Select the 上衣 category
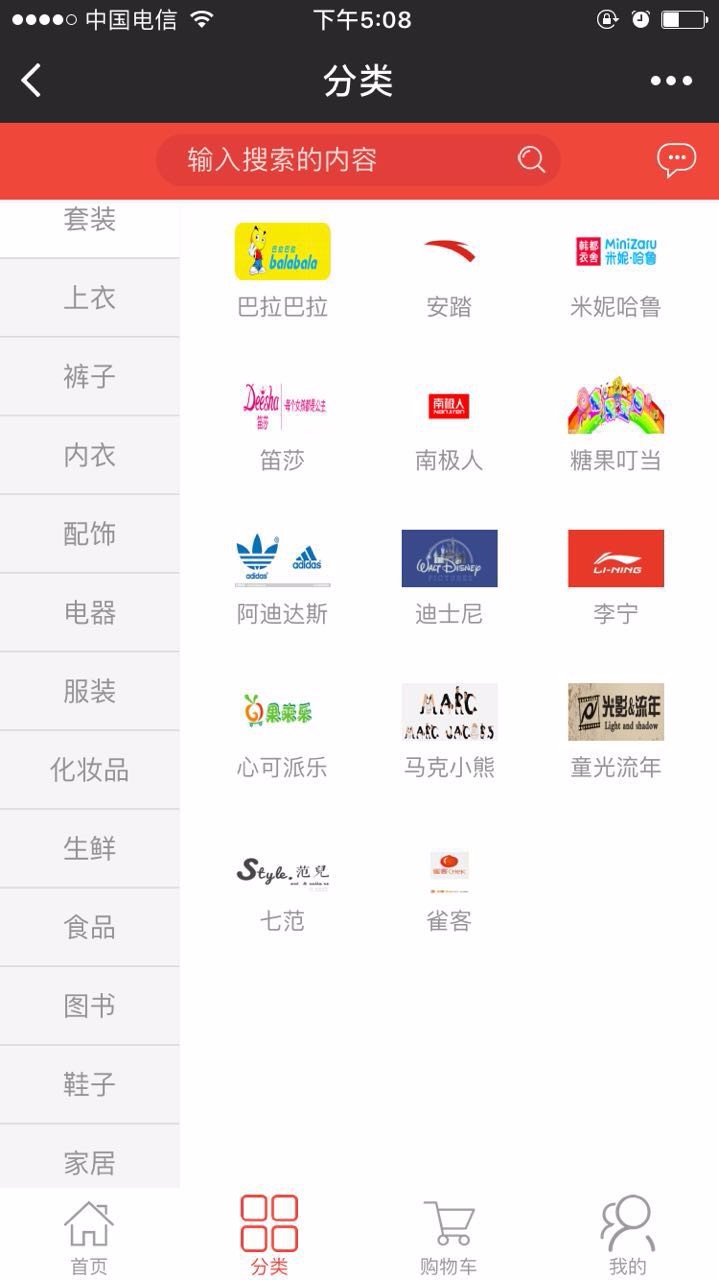Screen dimensions: 719x1280 90,298
